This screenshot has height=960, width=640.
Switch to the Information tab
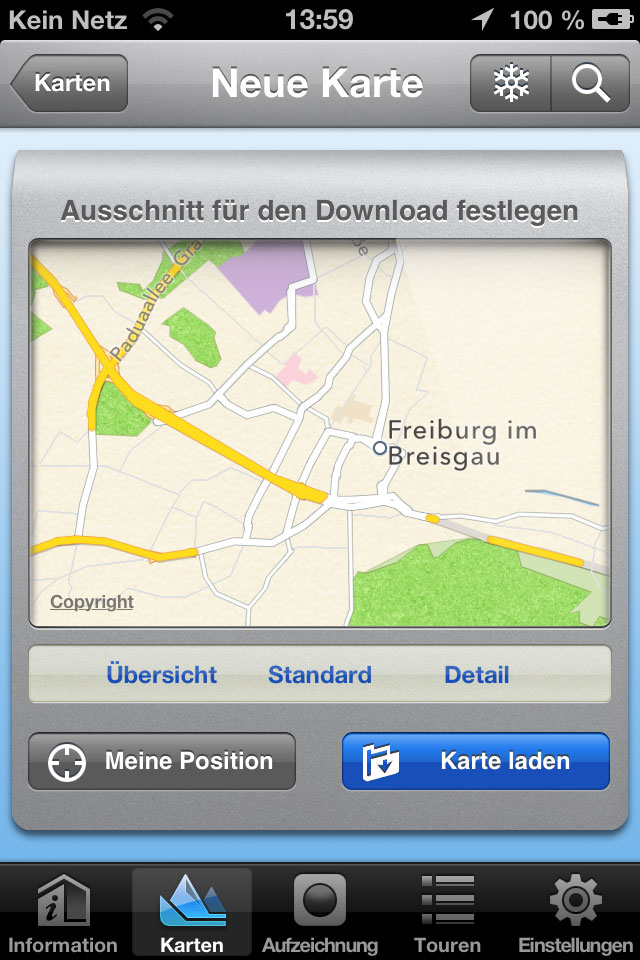[x=63, y=914]
